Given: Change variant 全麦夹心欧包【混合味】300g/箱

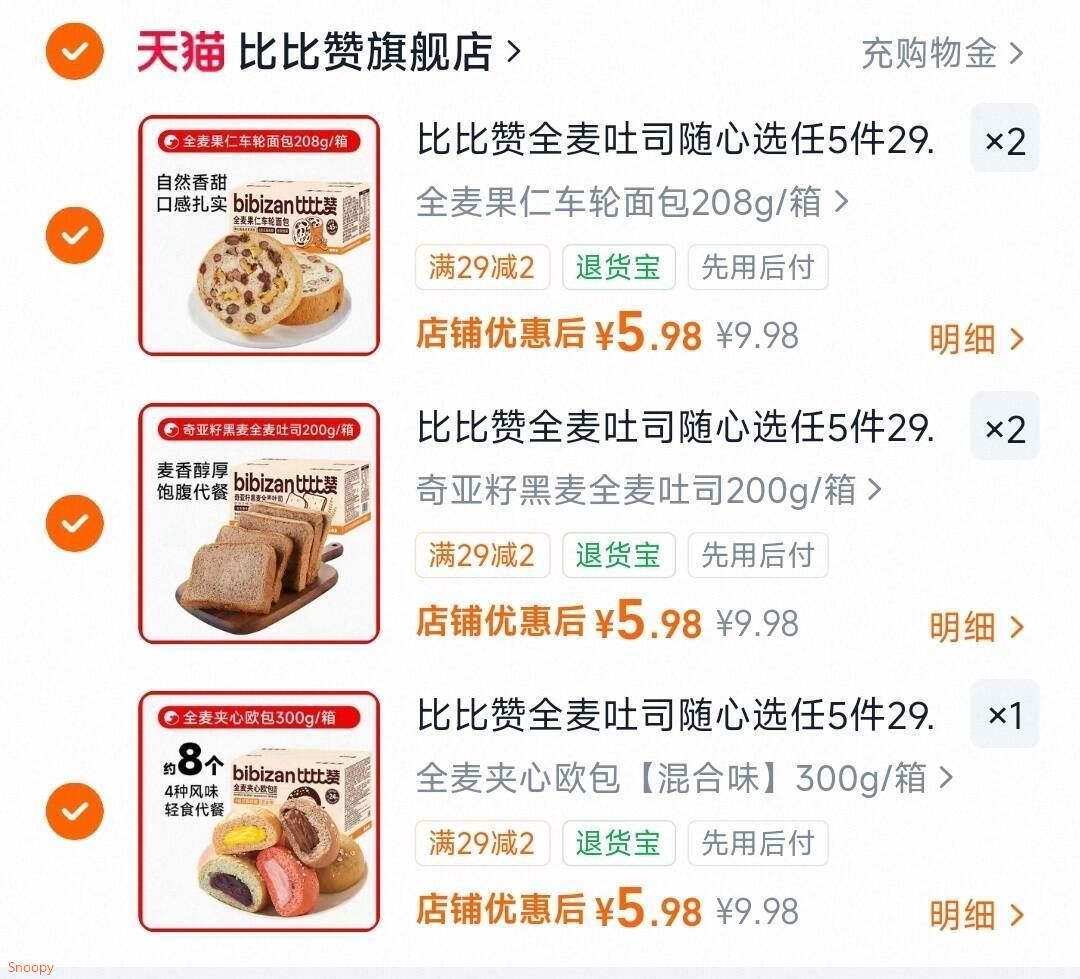Looking at the screenshot, I should click(x=685, y=778).
